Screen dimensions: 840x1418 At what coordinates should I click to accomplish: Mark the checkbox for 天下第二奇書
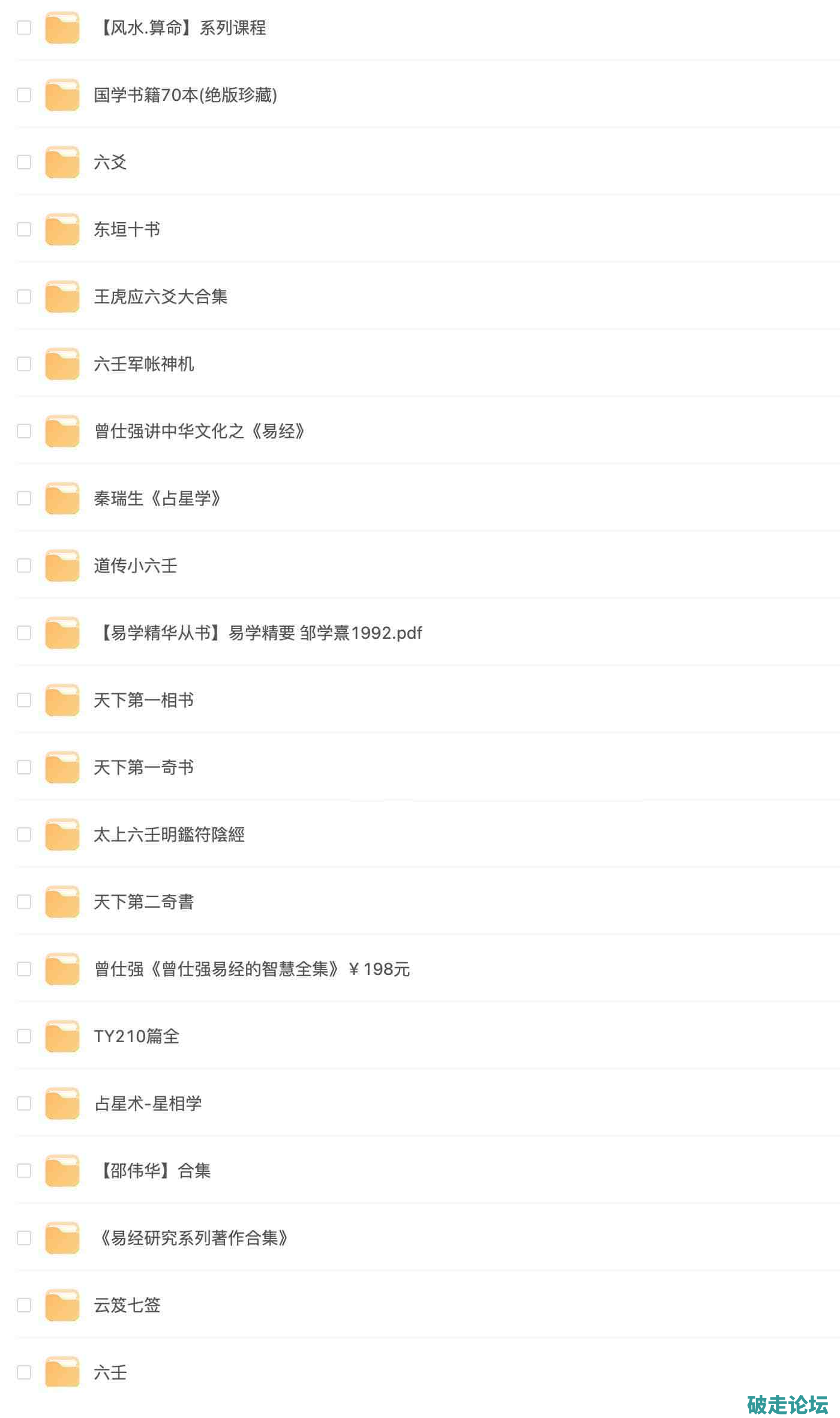point(24,902)
